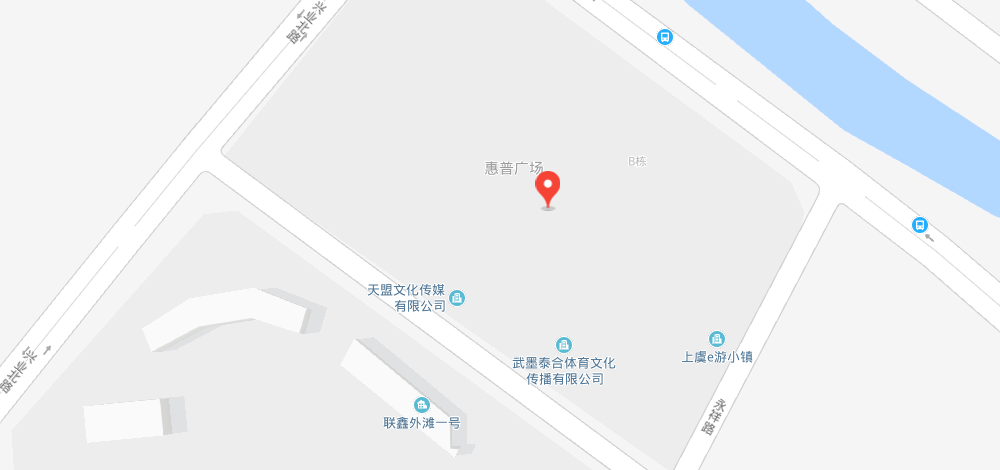
Task: Open 武墨泰合体育文化传播有限公司 marker
Action: pos(565,345)
